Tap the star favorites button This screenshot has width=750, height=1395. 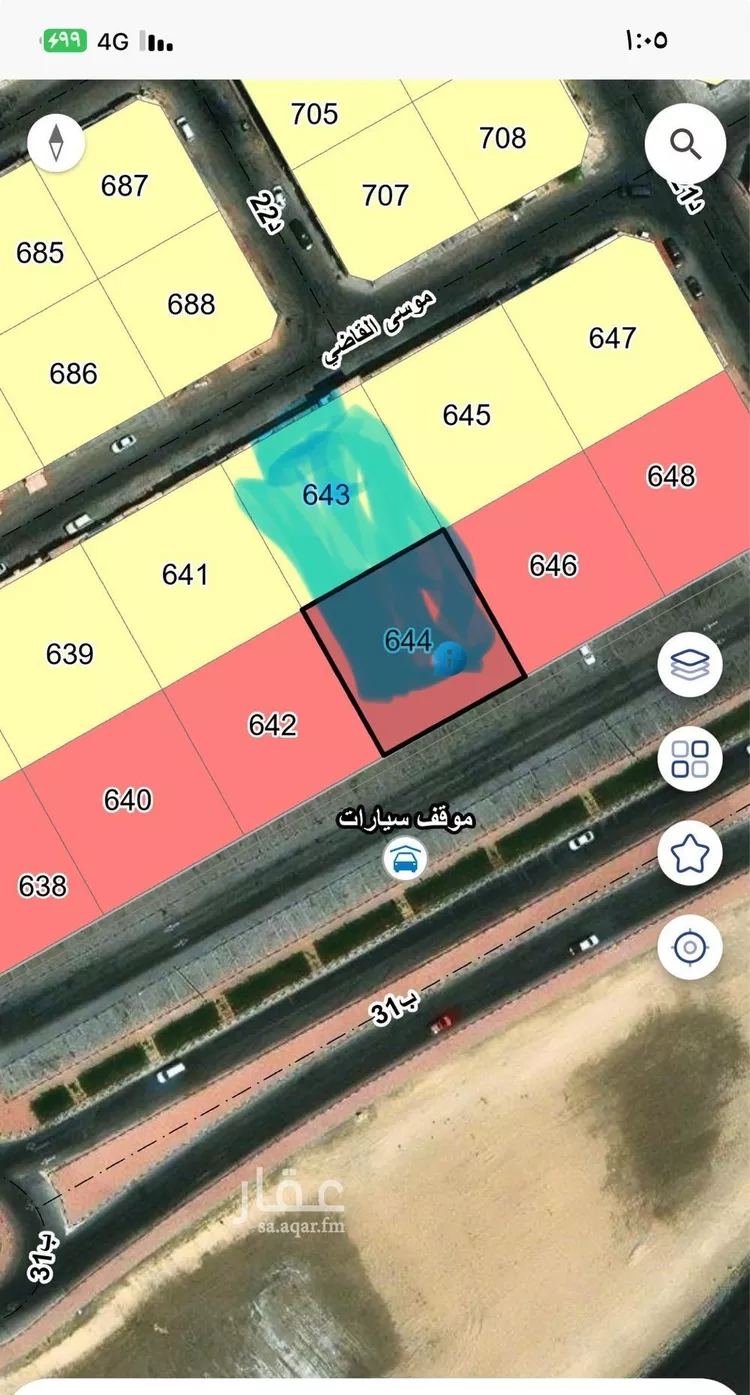pyautogui.click(x=690, y=853)
